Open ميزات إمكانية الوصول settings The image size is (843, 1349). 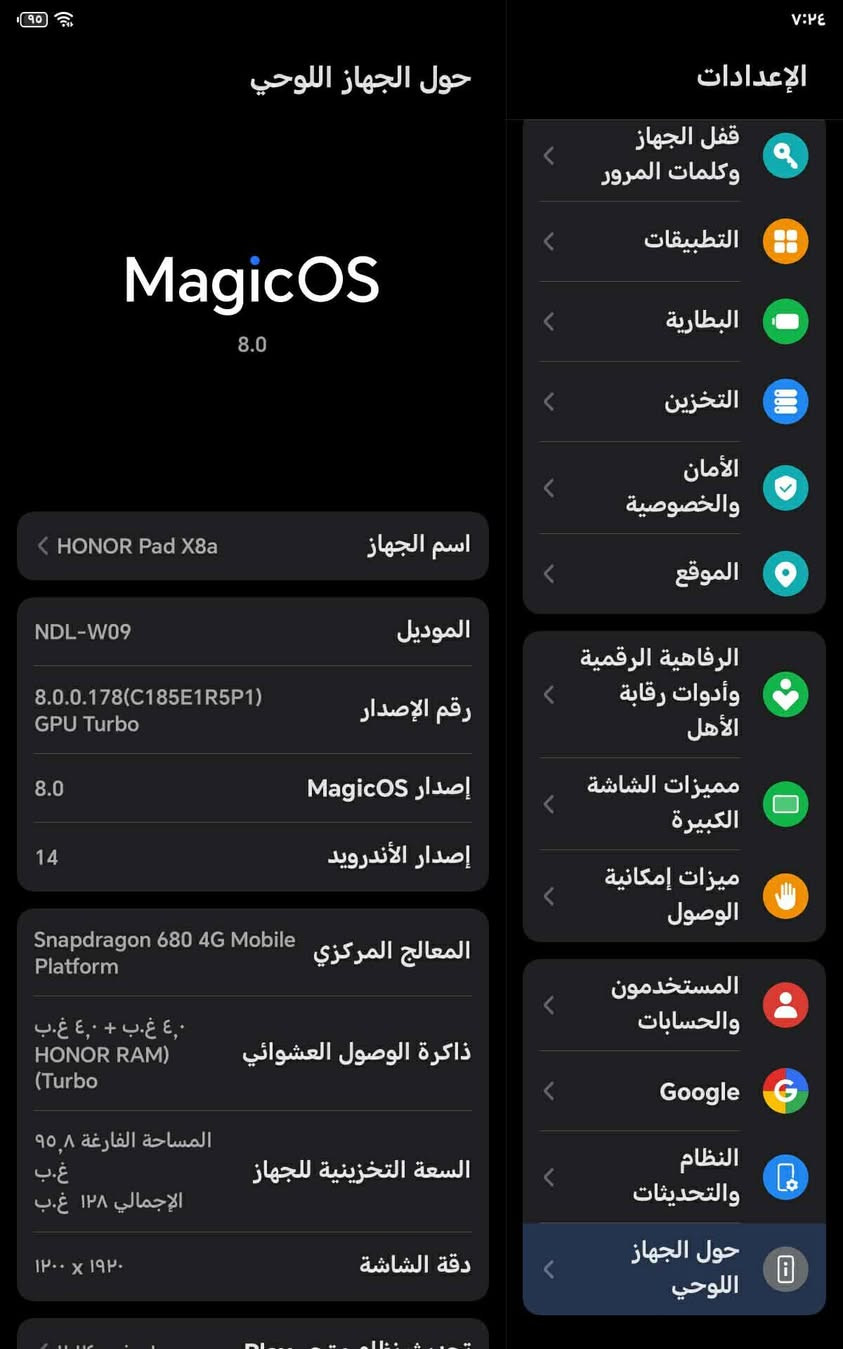coord(672,895)
